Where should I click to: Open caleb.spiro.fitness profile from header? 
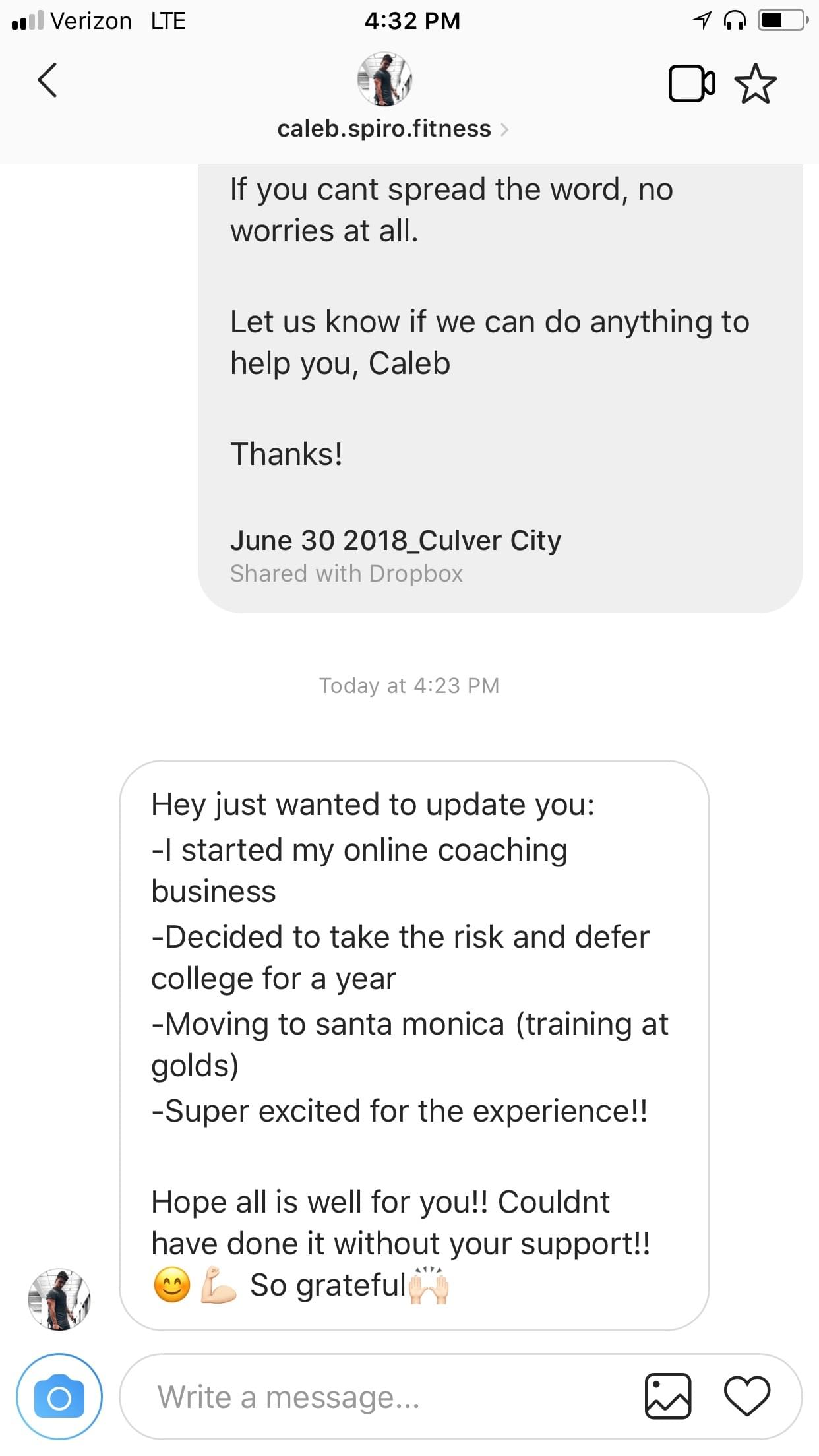[384, 128]
